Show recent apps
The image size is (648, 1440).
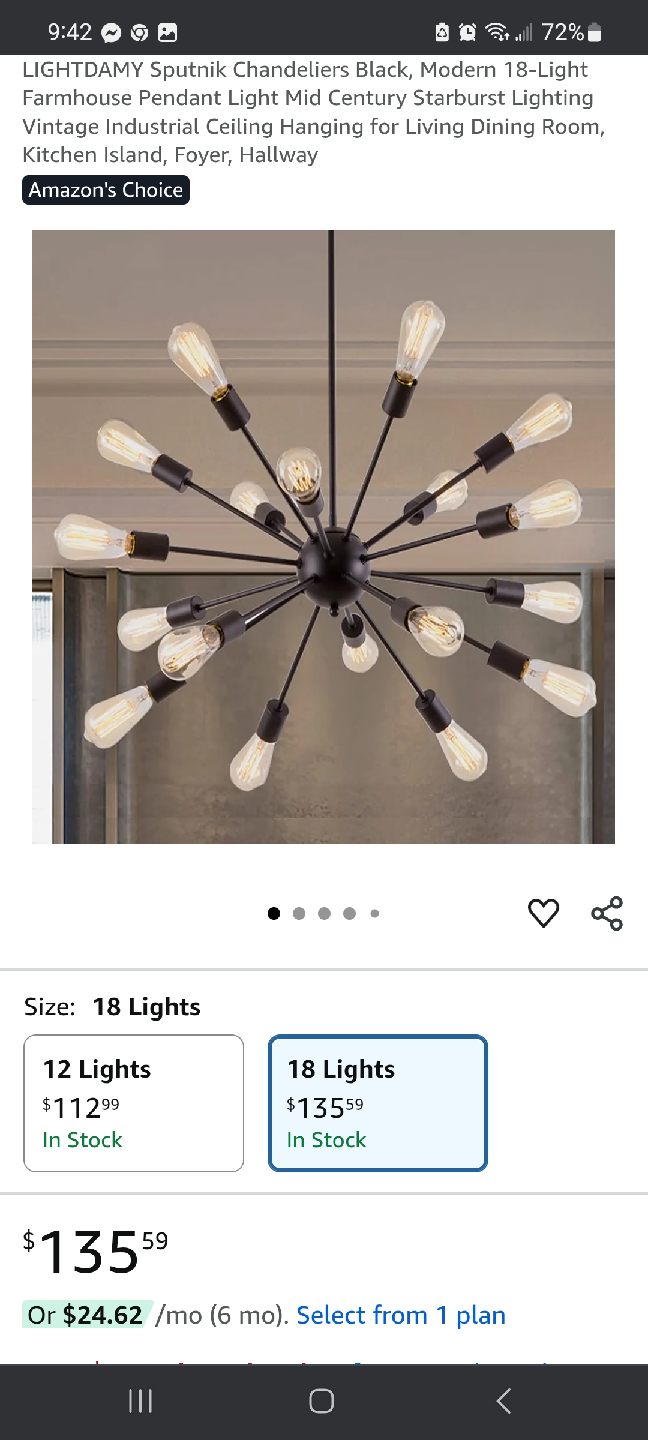pos(141,1401)
